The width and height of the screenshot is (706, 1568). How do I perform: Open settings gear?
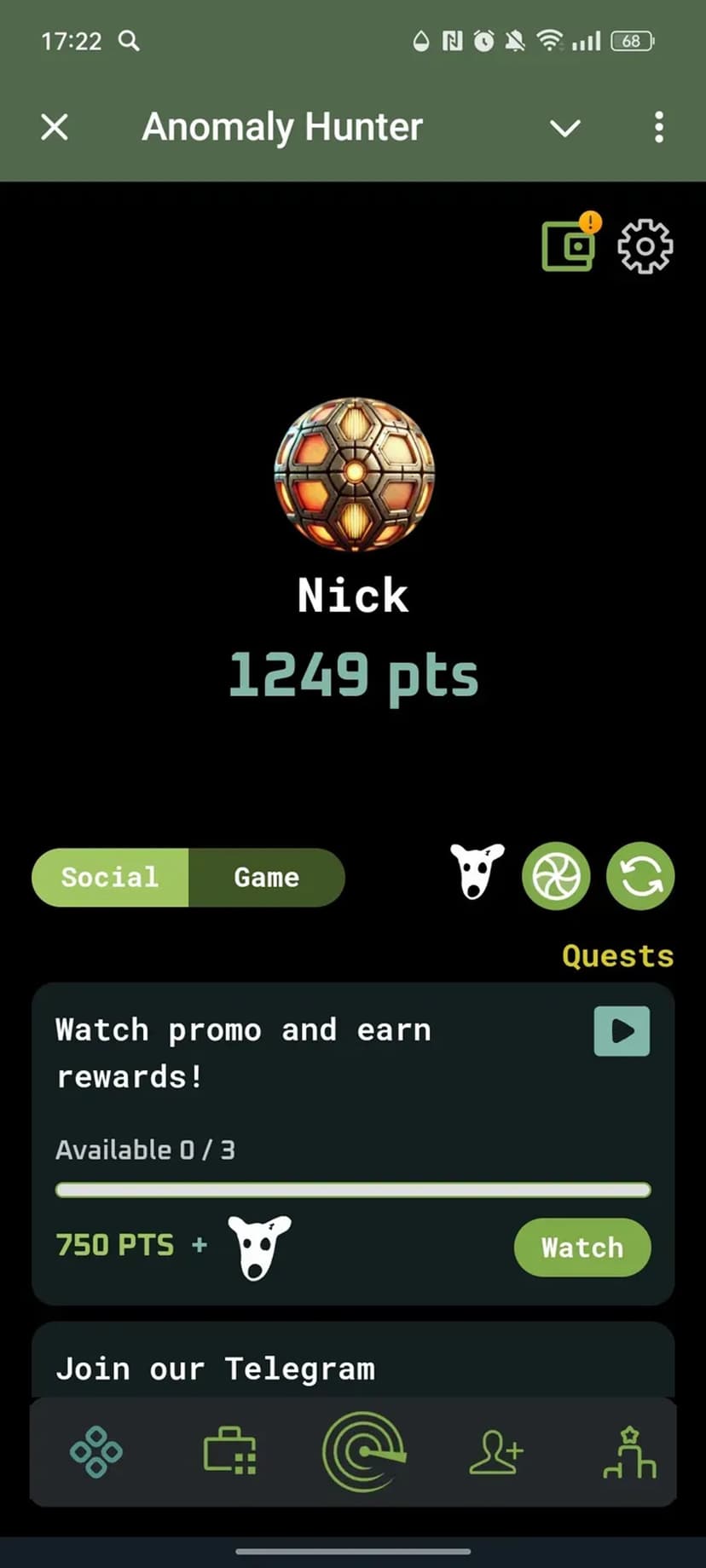[x=645, y=246]
